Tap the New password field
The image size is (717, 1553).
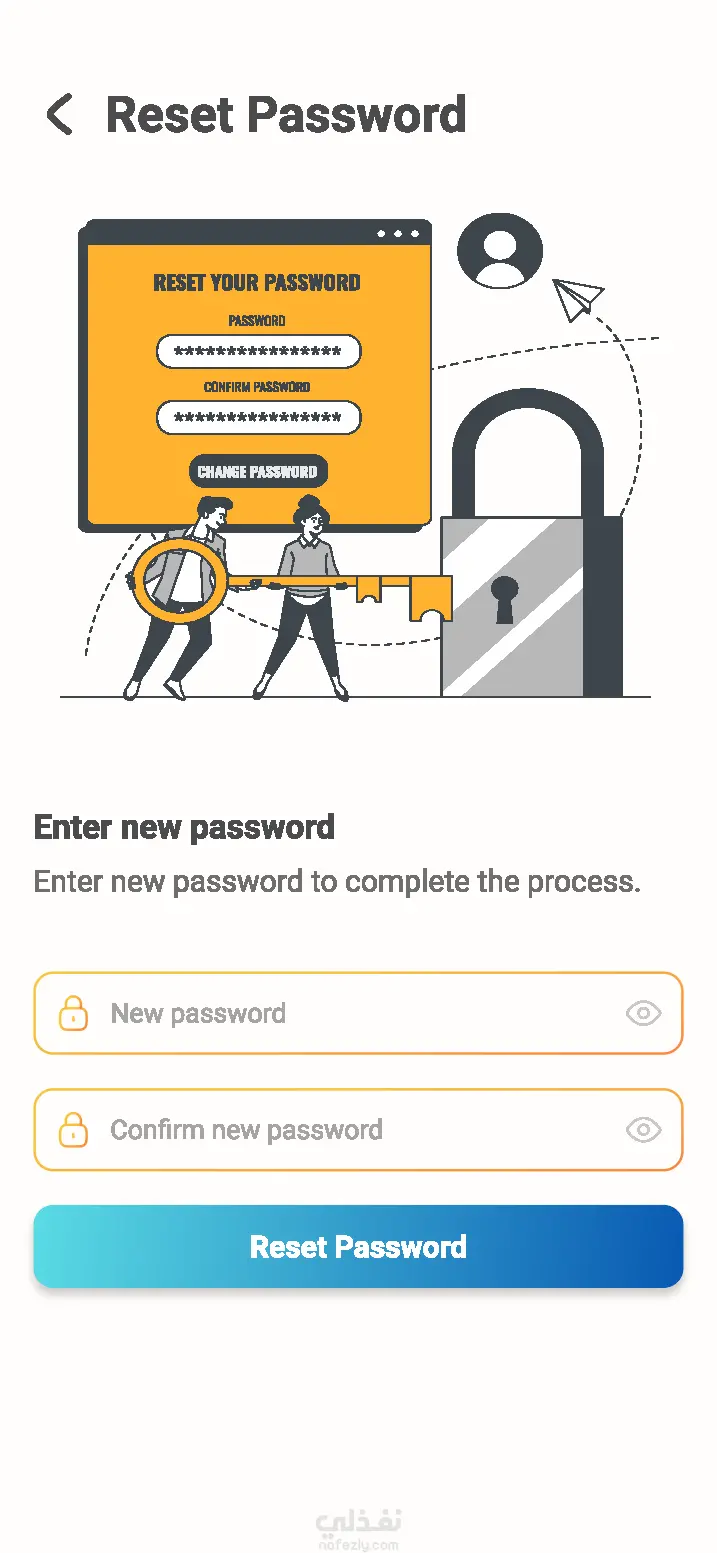[340, 1013]
